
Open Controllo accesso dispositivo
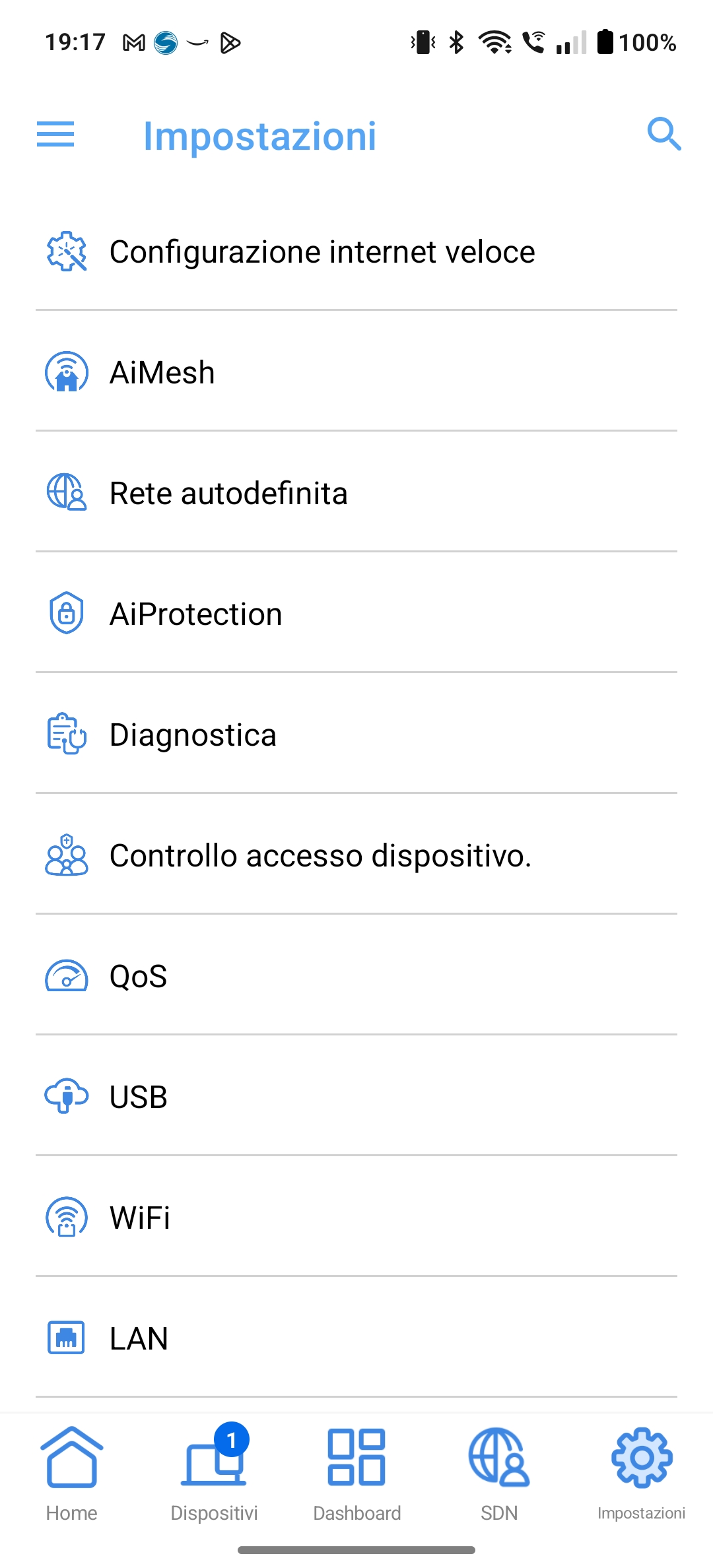(x=356, y=855)
